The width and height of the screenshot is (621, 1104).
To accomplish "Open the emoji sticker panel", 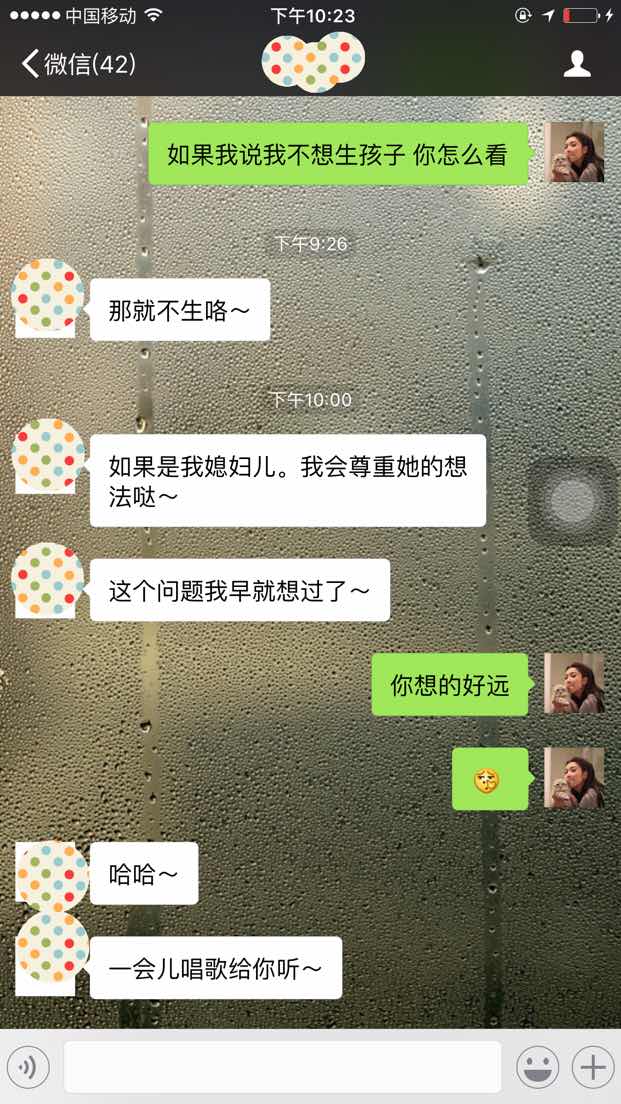I will [537, 1067].
